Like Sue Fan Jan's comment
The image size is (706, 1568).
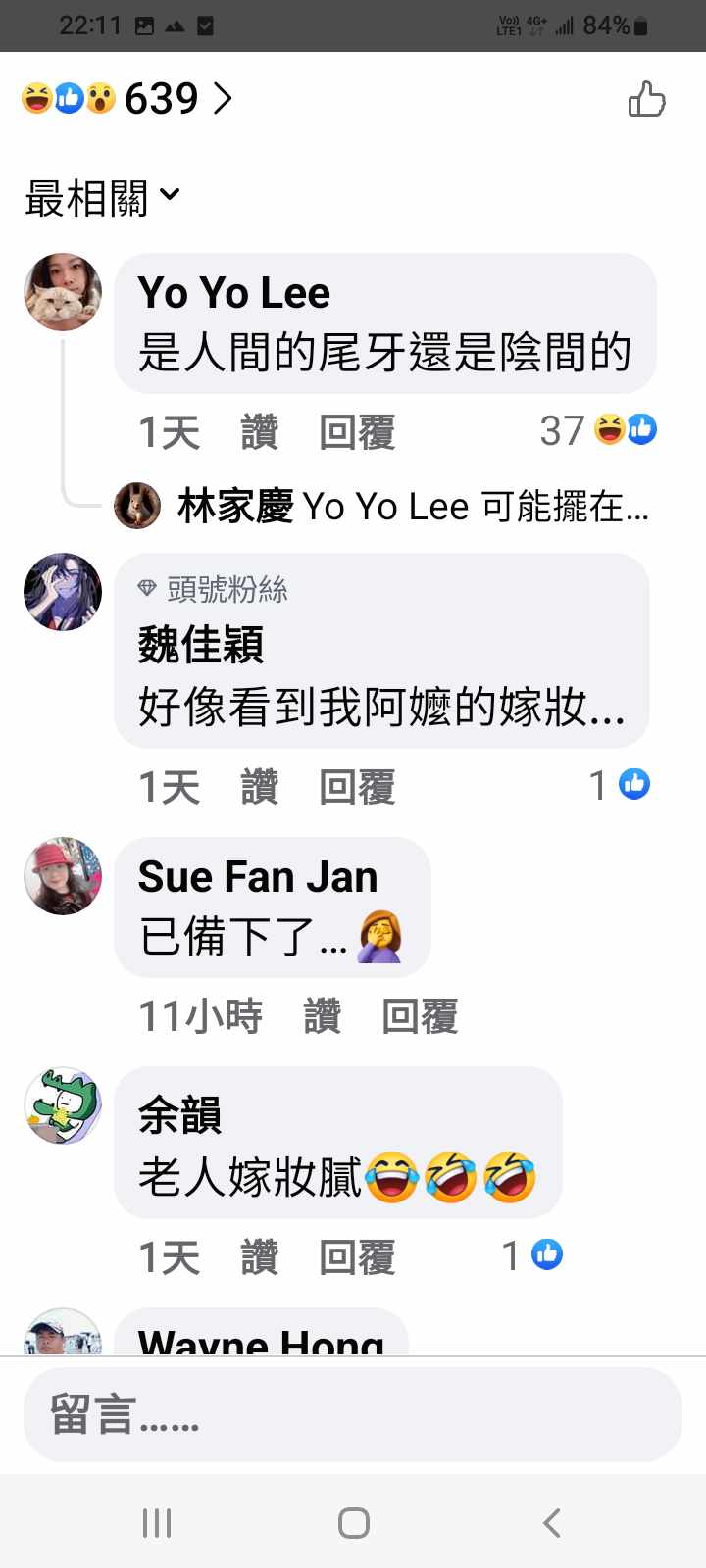point(323,1016)
